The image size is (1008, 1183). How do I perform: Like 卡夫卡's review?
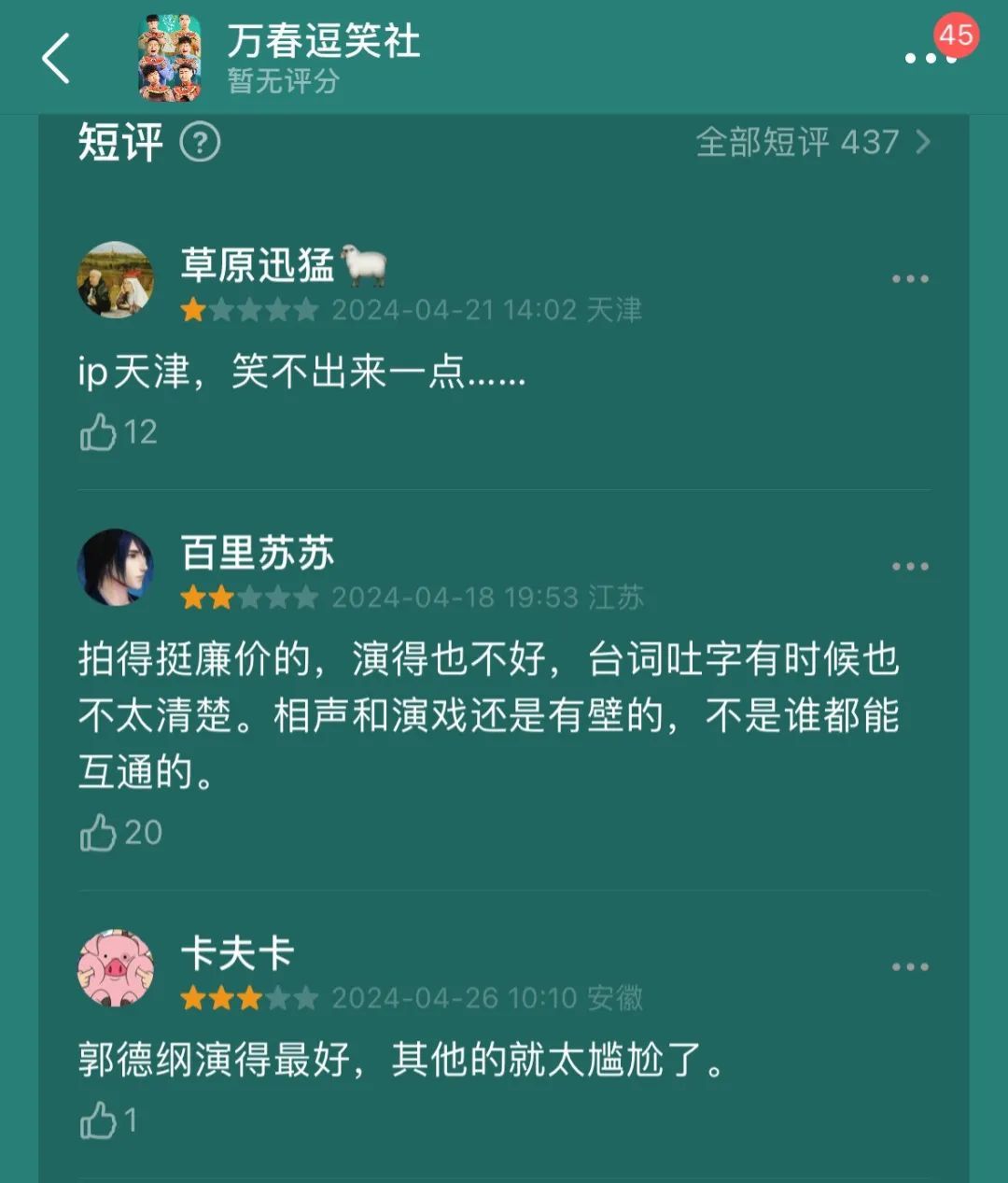point(99,1120)
